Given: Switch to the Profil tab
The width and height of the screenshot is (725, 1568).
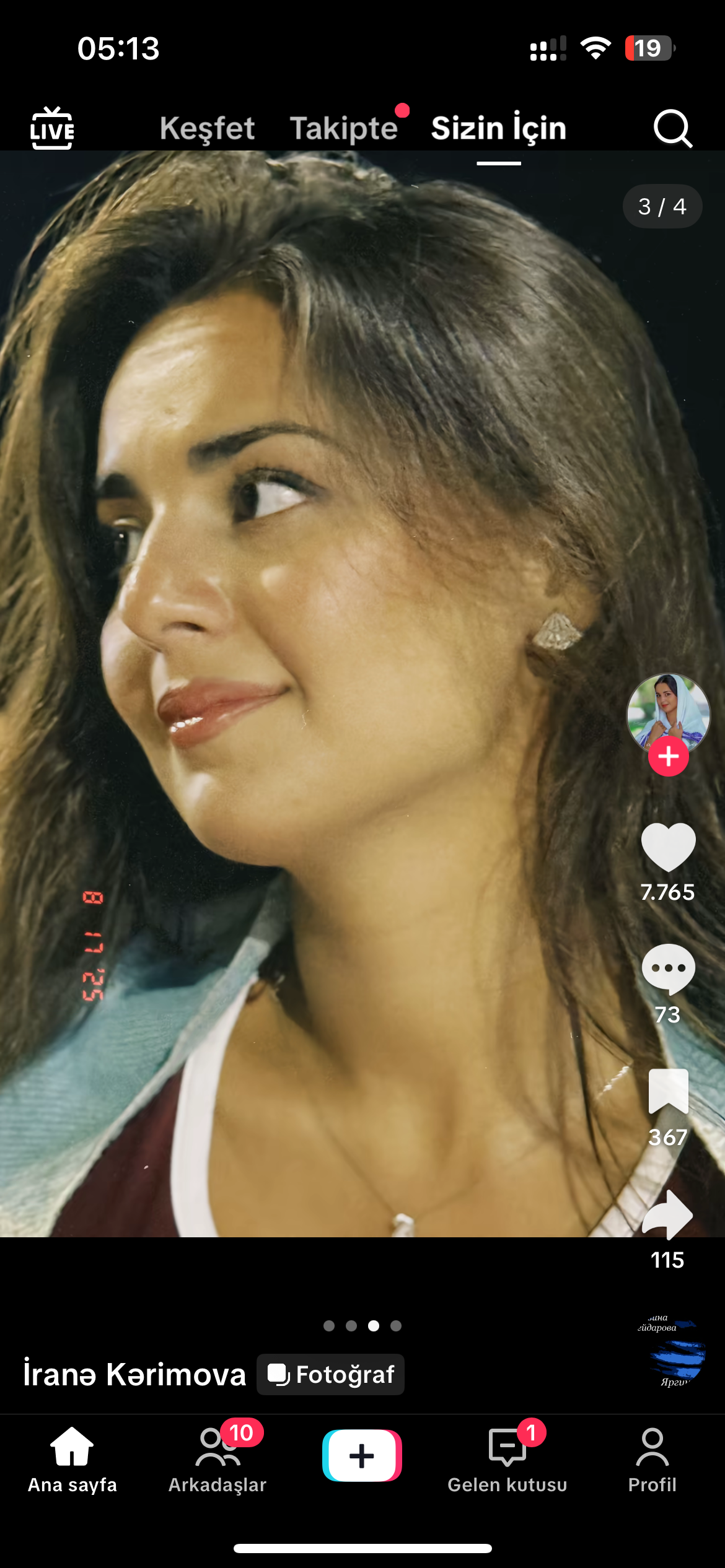Looking at the screenshot, I should (x=652, y=1459).
